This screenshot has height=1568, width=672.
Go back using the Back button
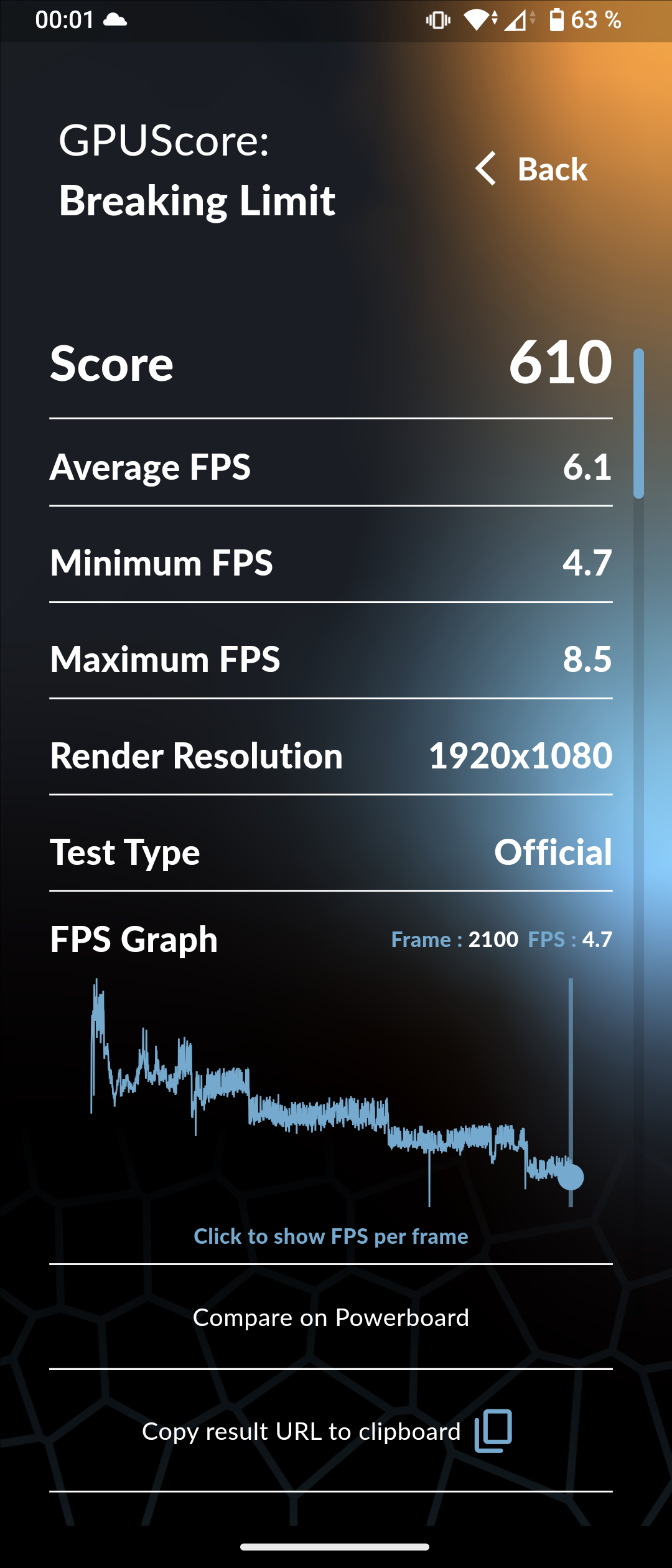[533, 169]
